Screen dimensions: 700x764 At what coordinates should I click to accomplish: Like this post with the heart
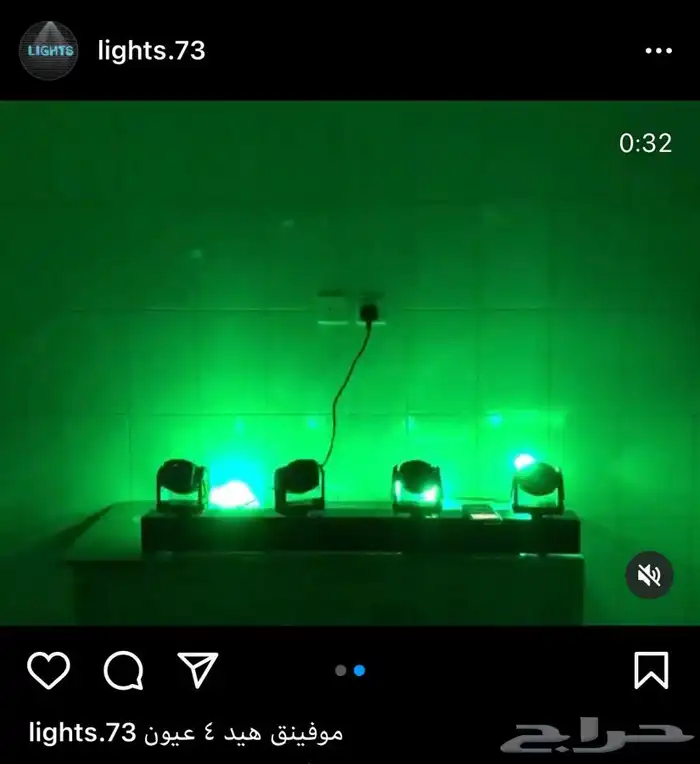[48, 669]
